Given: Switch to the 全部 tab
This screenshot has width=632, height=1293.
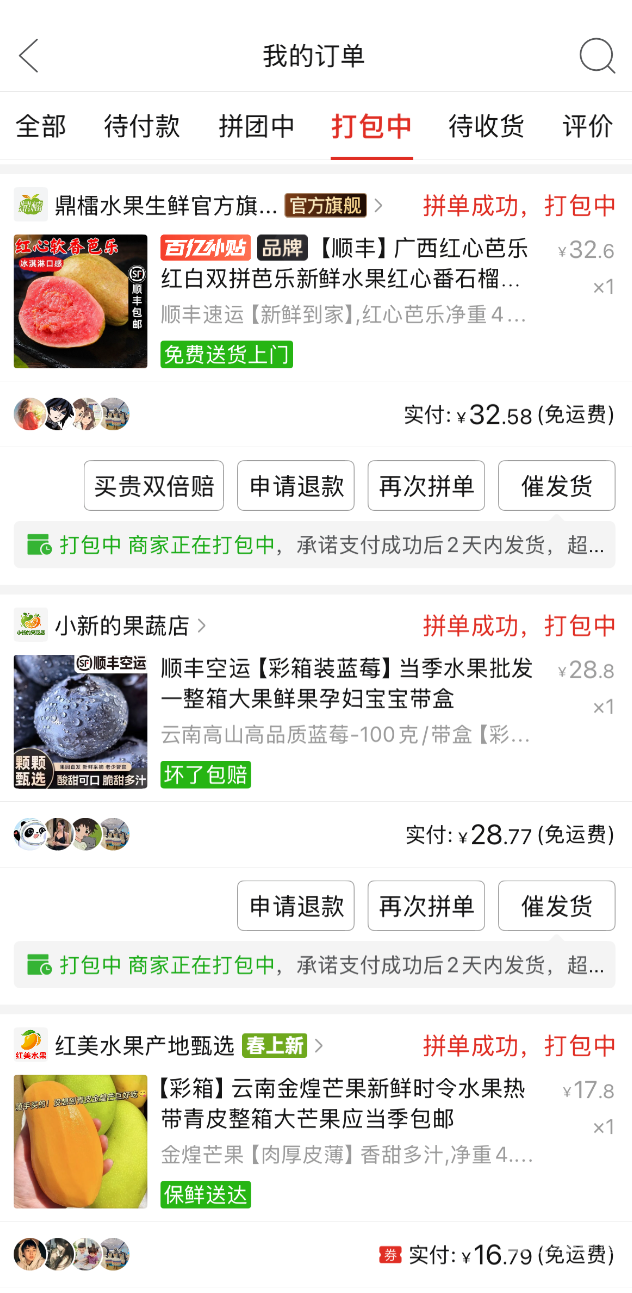Looking at the screenshot, I should click(41, 126).
